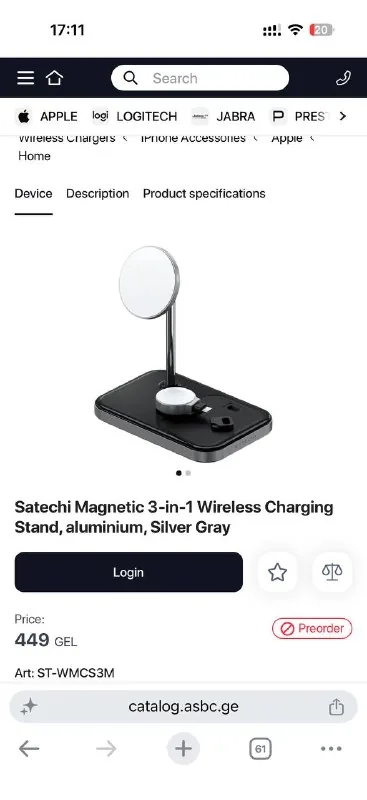Share the page from the address bar
Image resolution: width=367 pixels, height=800 pixels.
336,707
